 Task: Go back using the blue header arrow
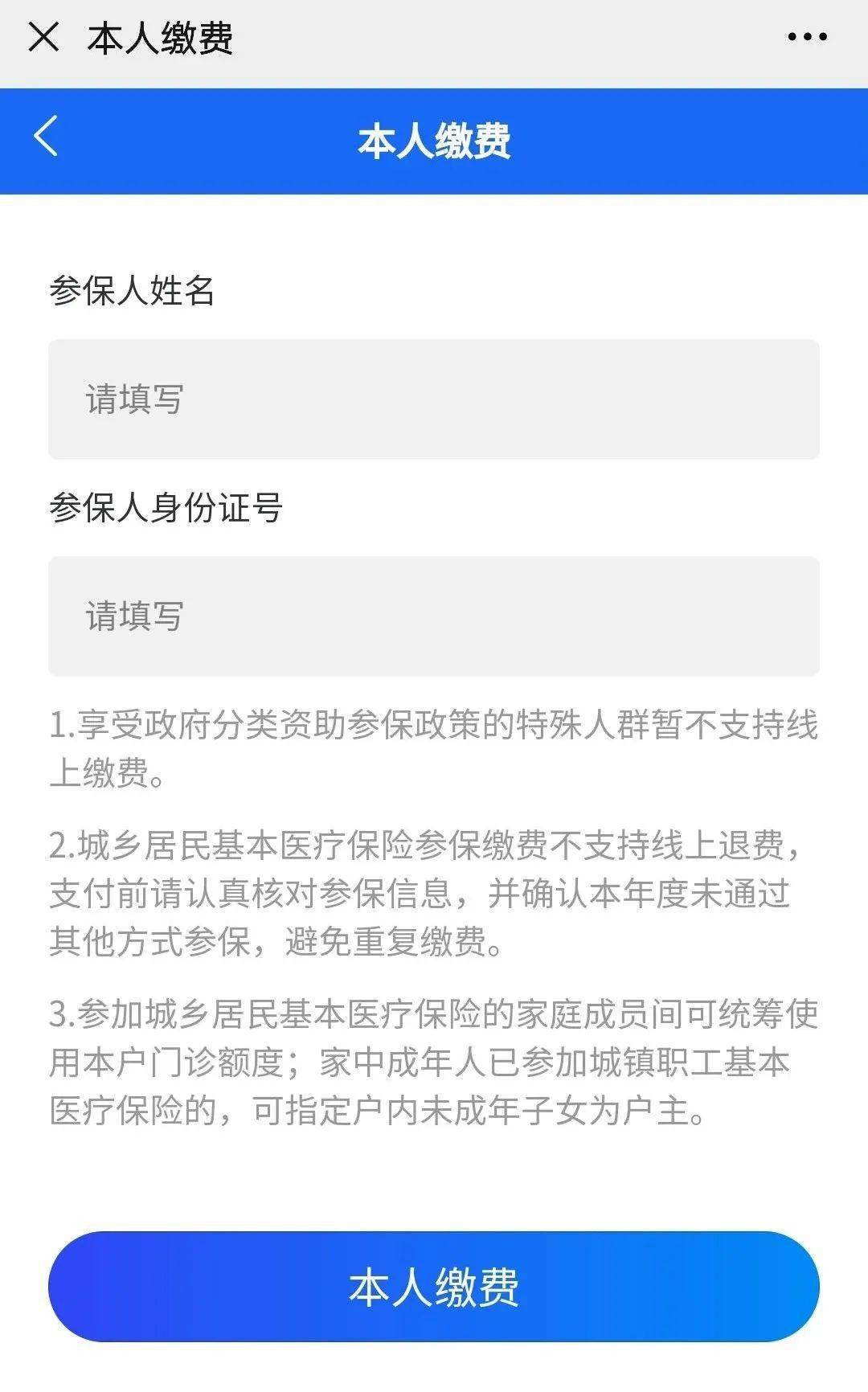46,136
